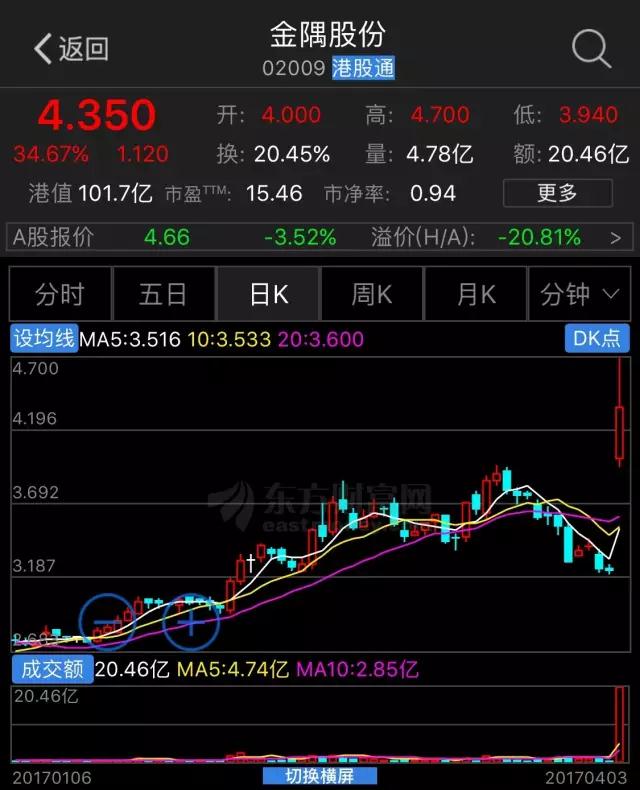Open 设均线 moving average settings

(x=44, y=339)
